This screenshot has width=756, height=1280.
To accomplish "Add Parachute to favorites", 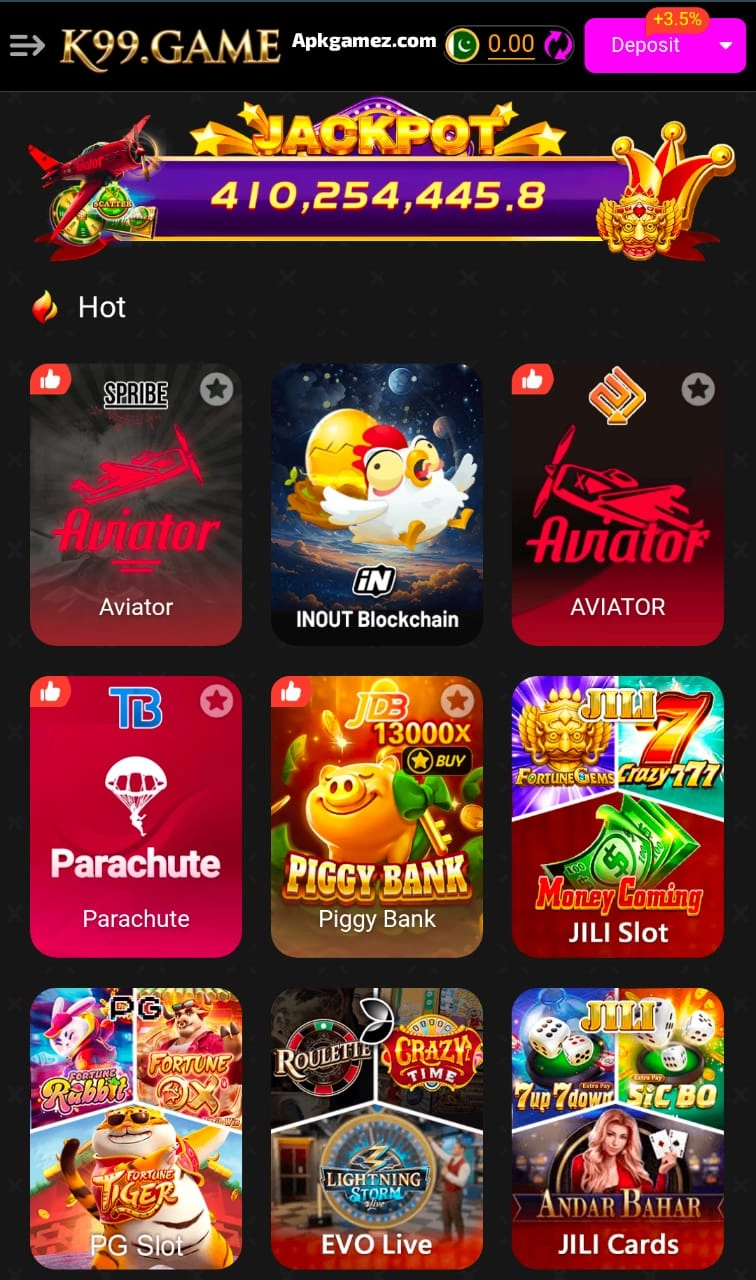I will (216, 701).
